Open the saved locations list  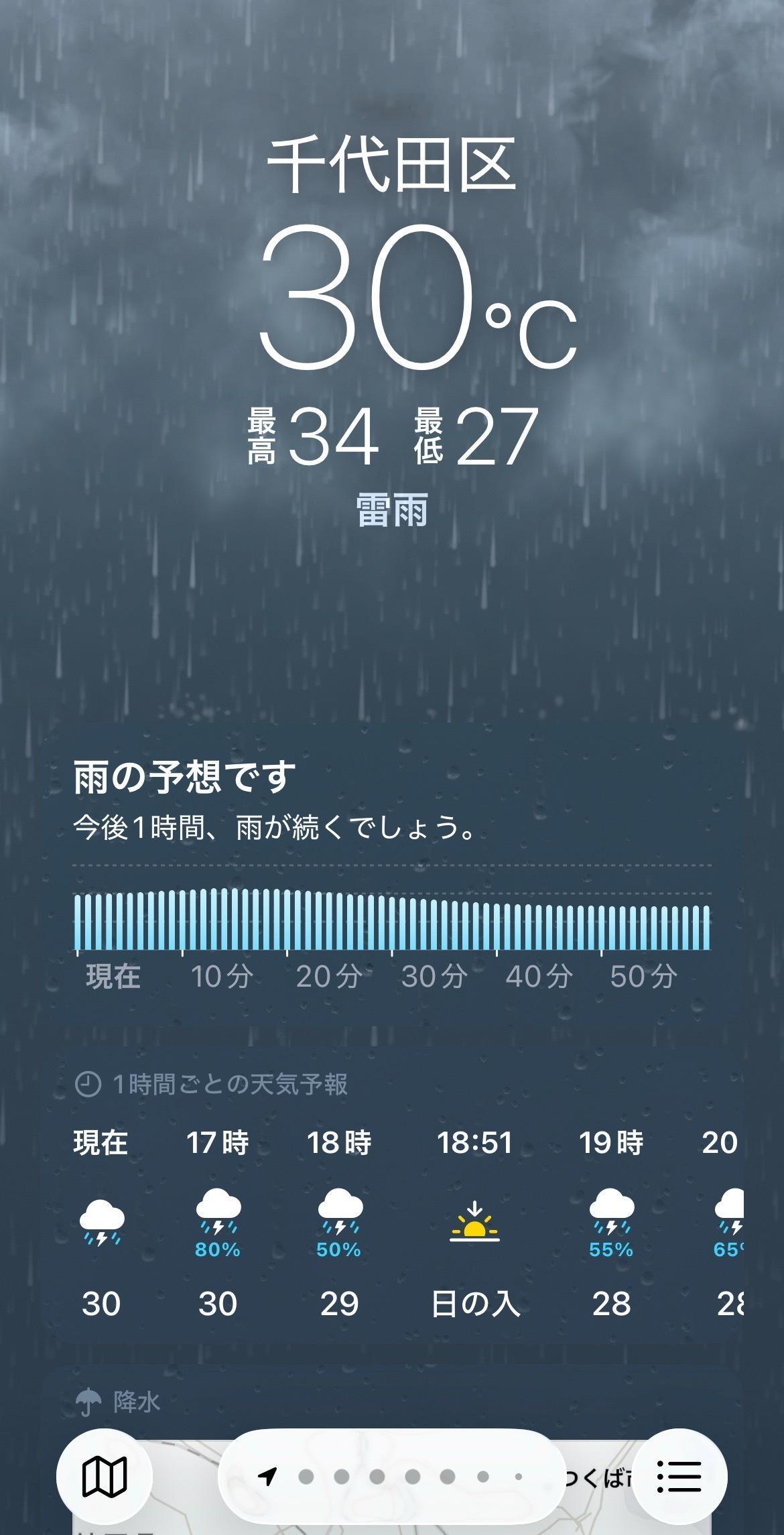[679, 1475]
